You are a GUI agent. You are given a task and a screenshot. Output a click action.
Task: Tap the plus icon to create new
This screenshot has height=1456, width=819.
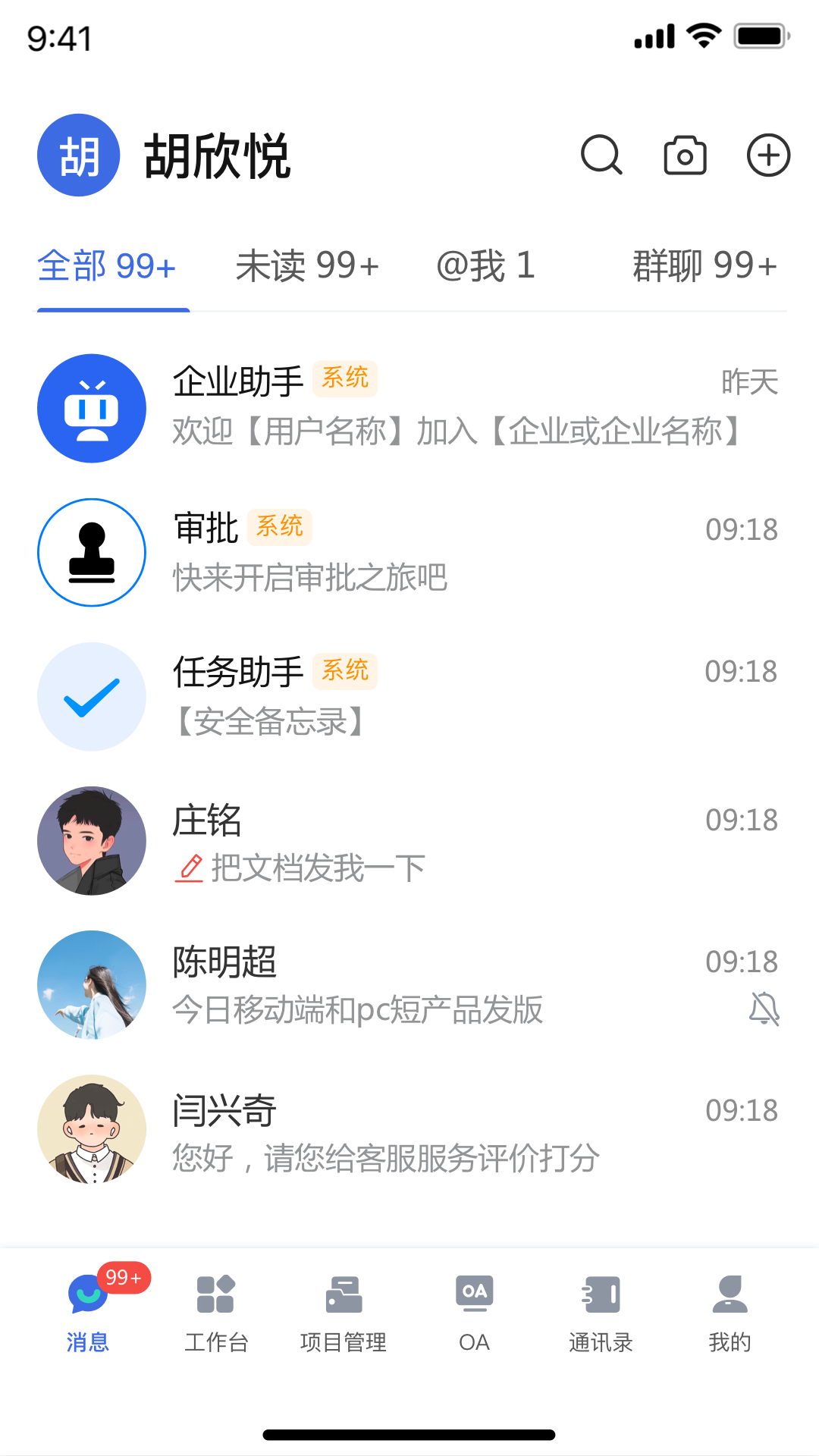768,155
